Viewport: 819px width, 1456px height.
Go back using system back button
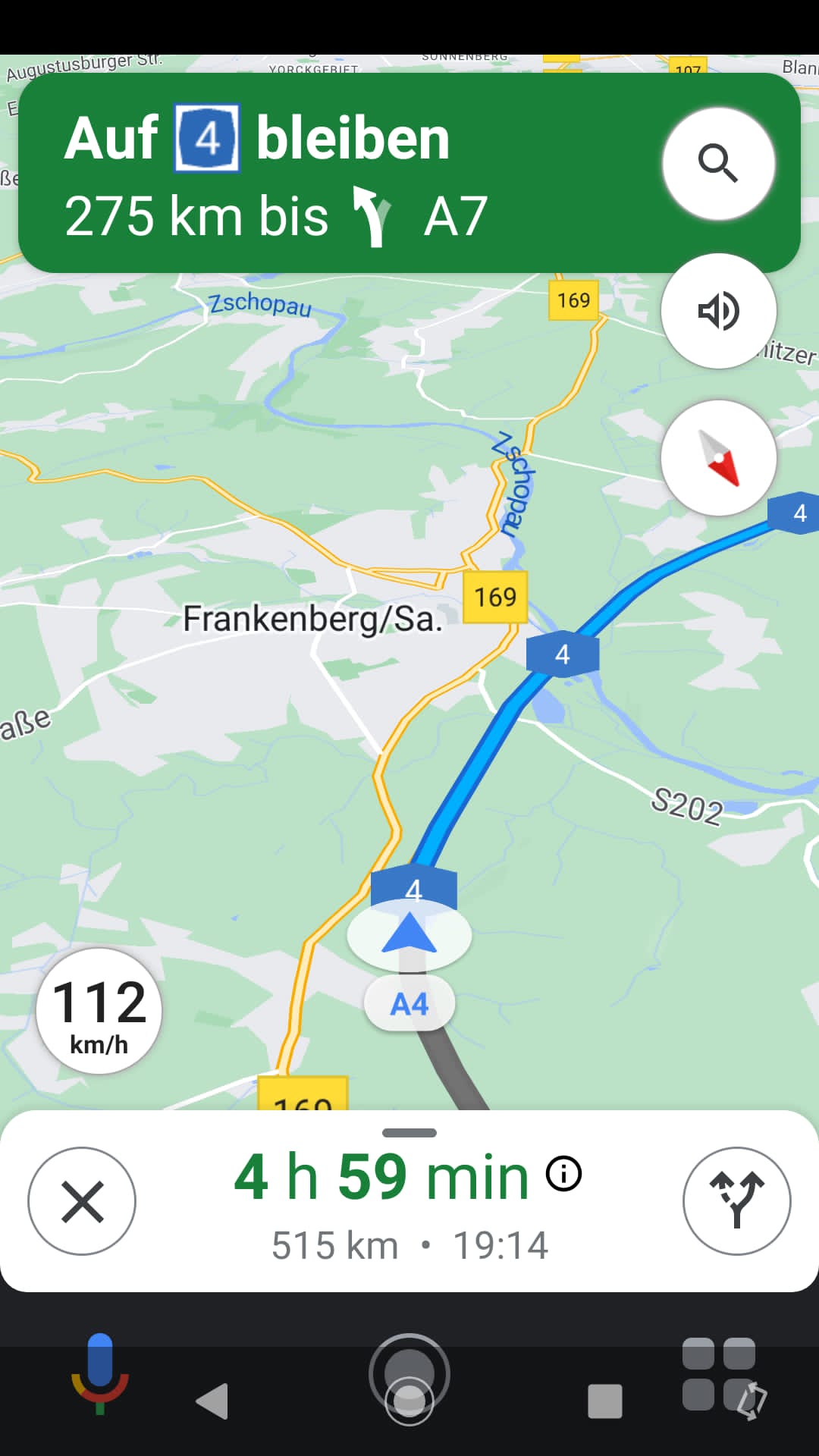(212, 1401)
